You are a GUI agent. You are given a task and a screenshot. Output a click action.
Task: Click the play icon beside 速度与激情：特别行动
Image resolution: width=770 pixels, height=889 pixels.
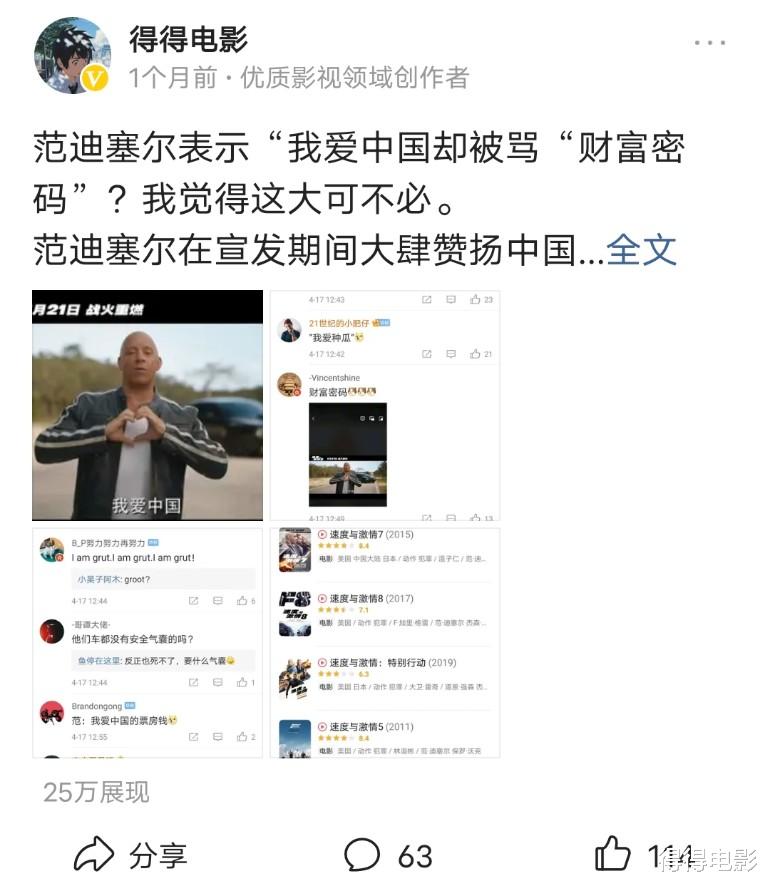[323, 662]
